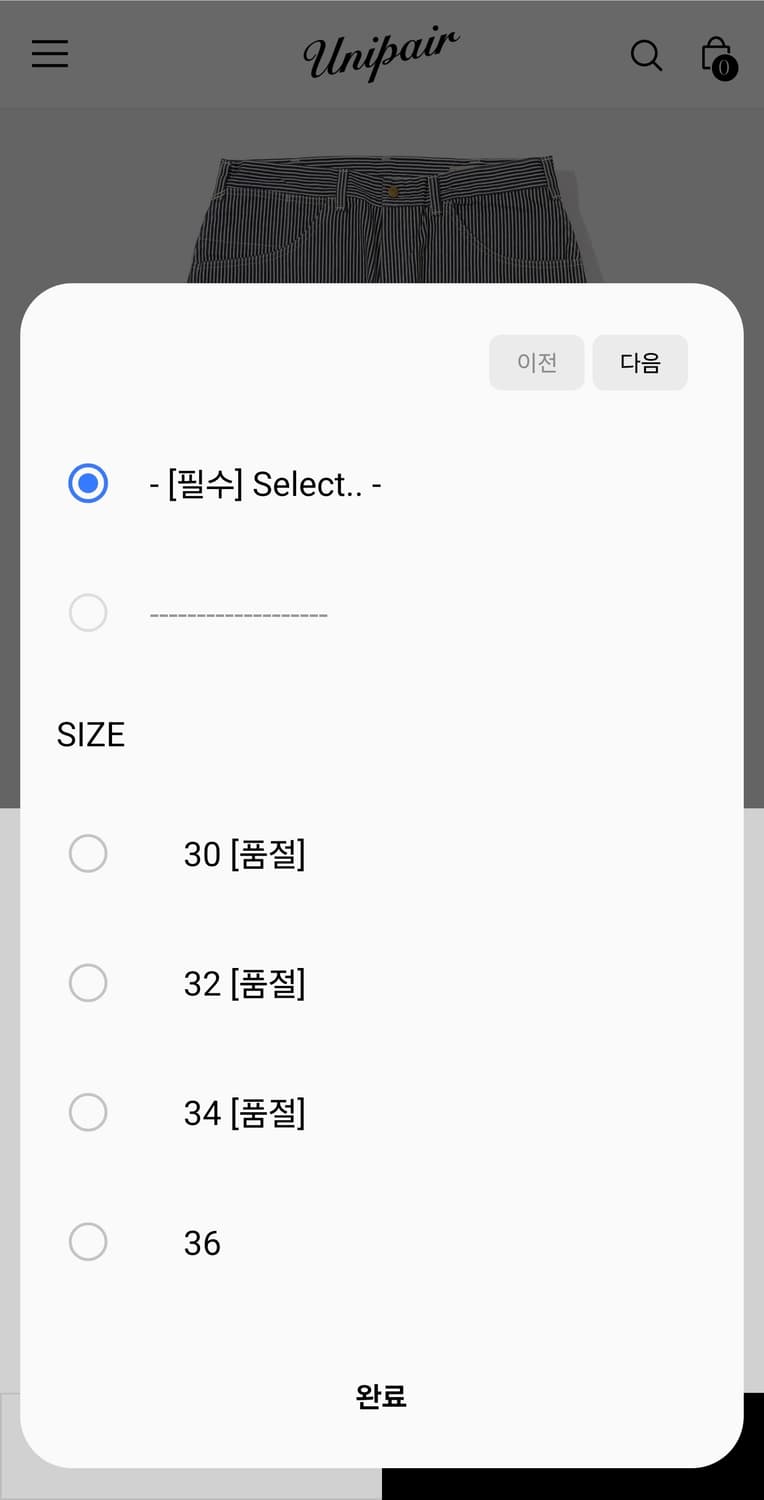Tap 완료 to confirm selection

click(381, 1396)
